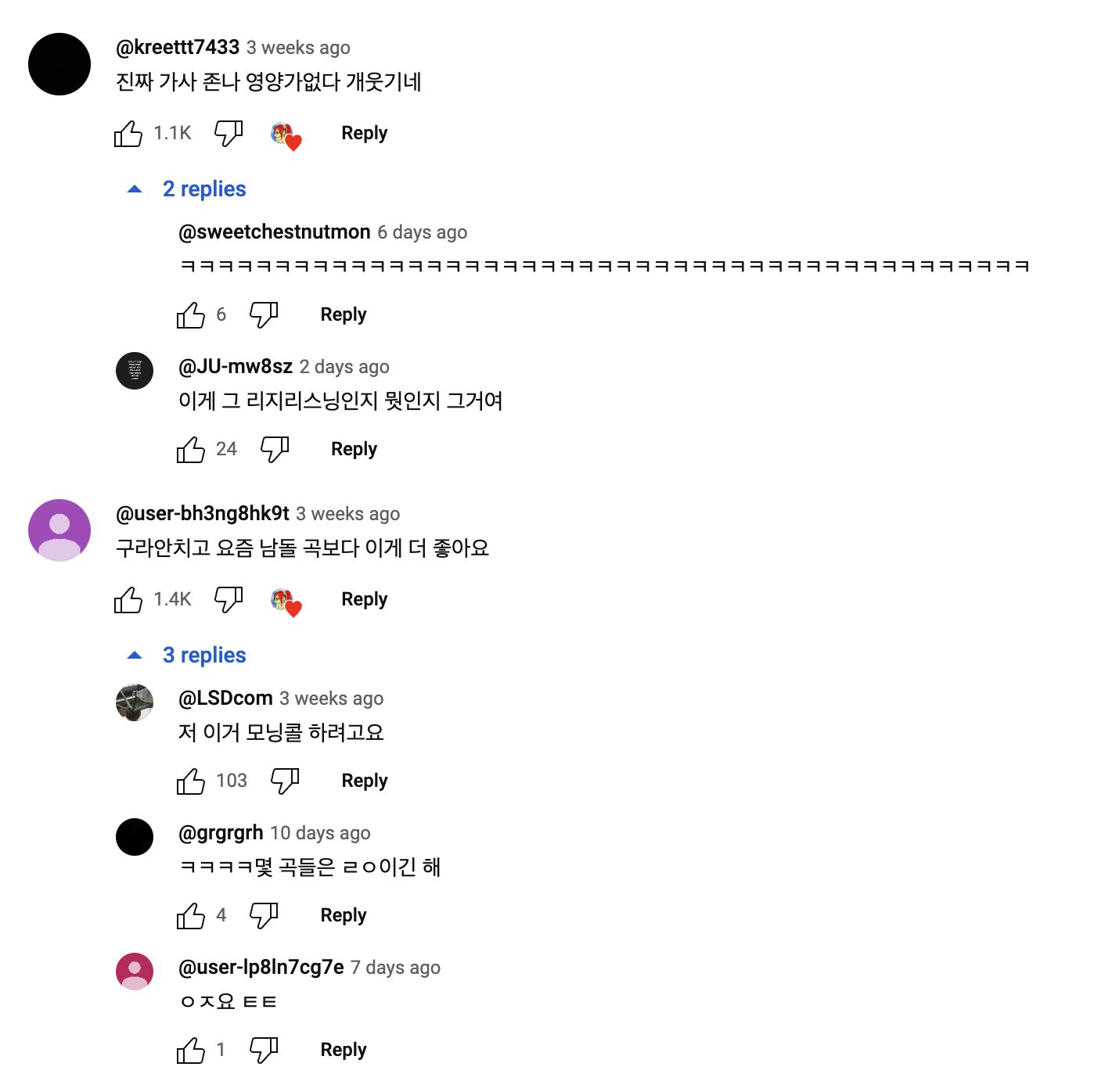The width and height of the screenshot is (1094, 1092).
Task: Reply to @kreettt7433's comment
Action: (364, 133)
